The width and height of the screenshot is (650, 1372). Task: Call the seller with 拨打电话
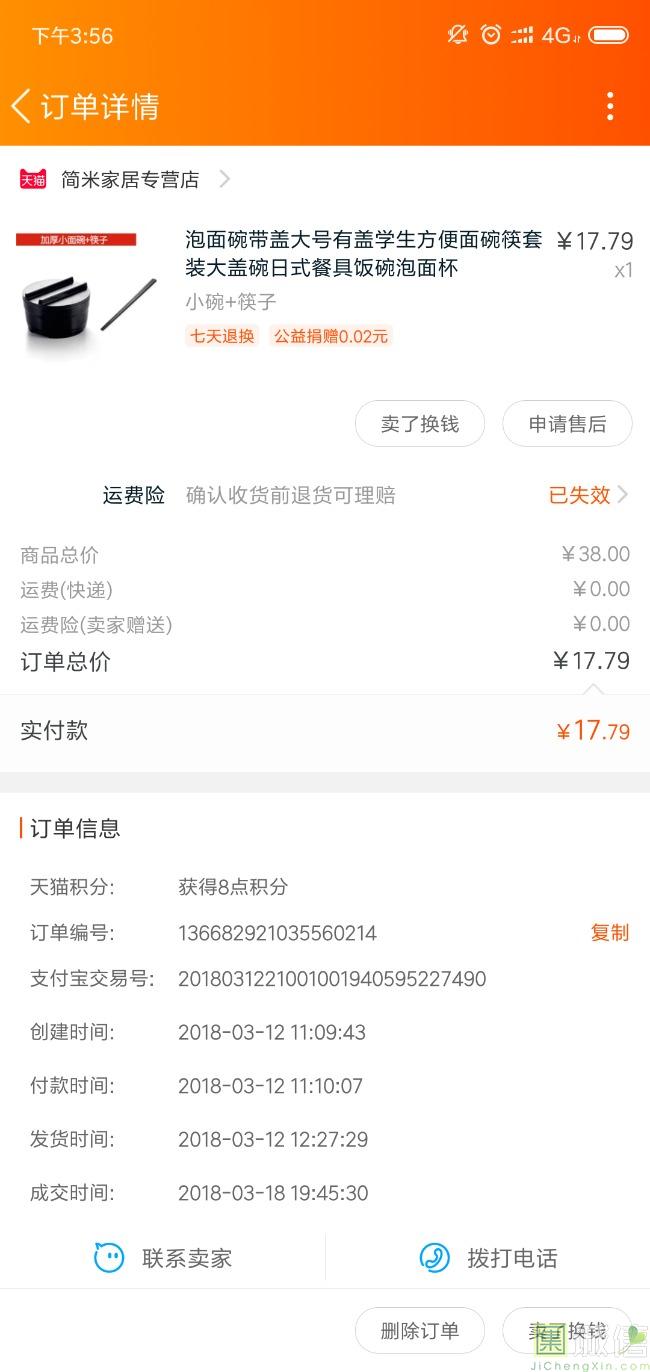(x=488, y=1258)
